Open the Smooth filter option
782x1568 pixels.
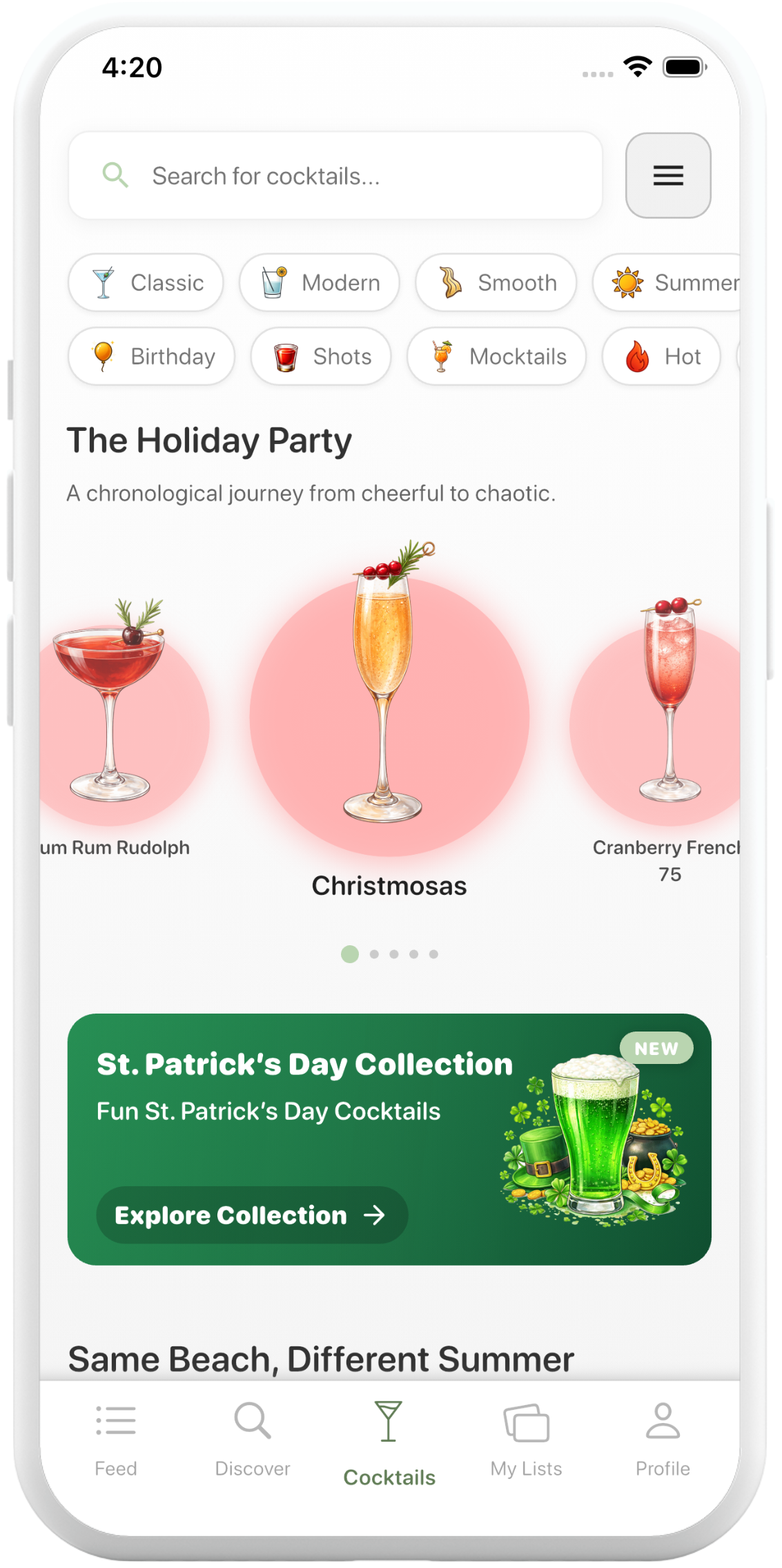[x=495, y=282]
